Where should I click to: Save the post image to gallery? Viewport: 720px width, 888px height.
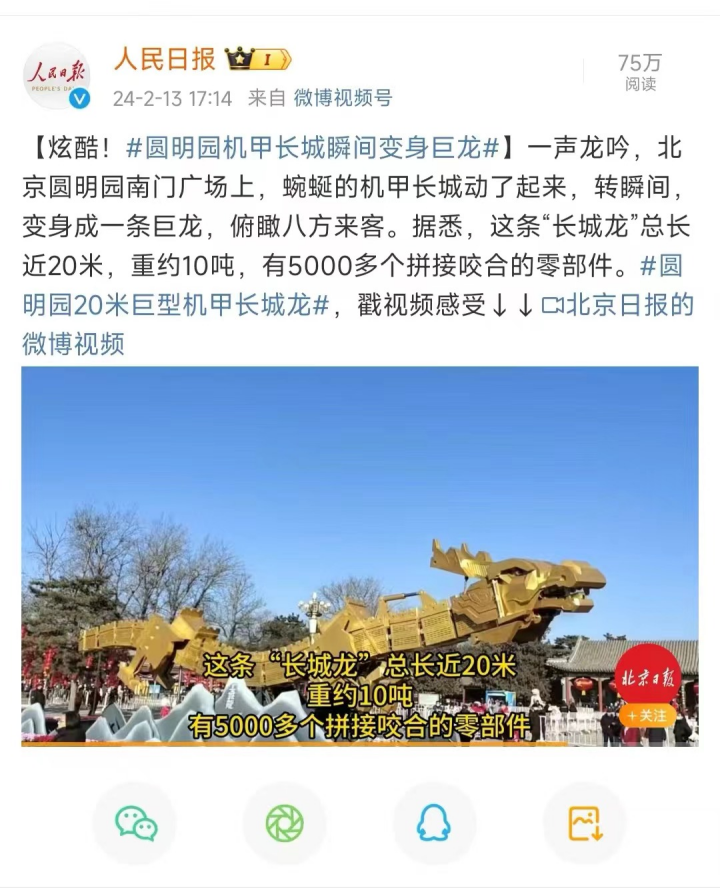584,822
